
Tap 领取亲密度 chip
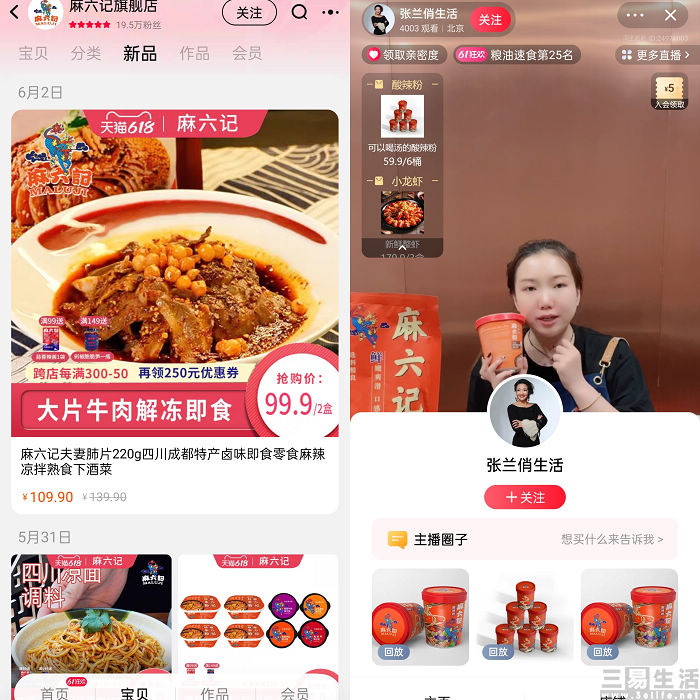click(405, 55)
